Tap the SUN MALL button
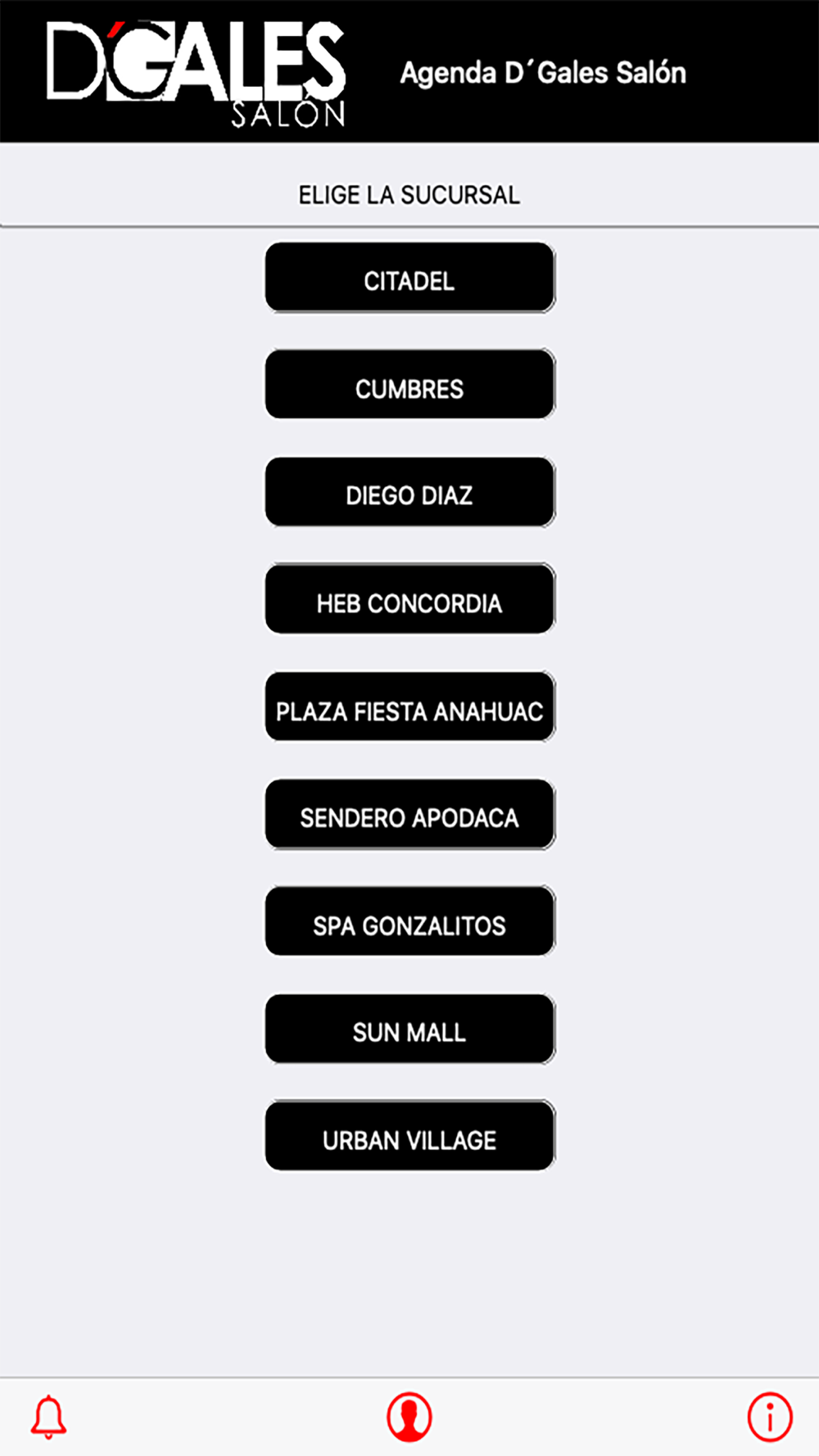This screenshot has width=819, height=1456. click(x=409, y=1029)
